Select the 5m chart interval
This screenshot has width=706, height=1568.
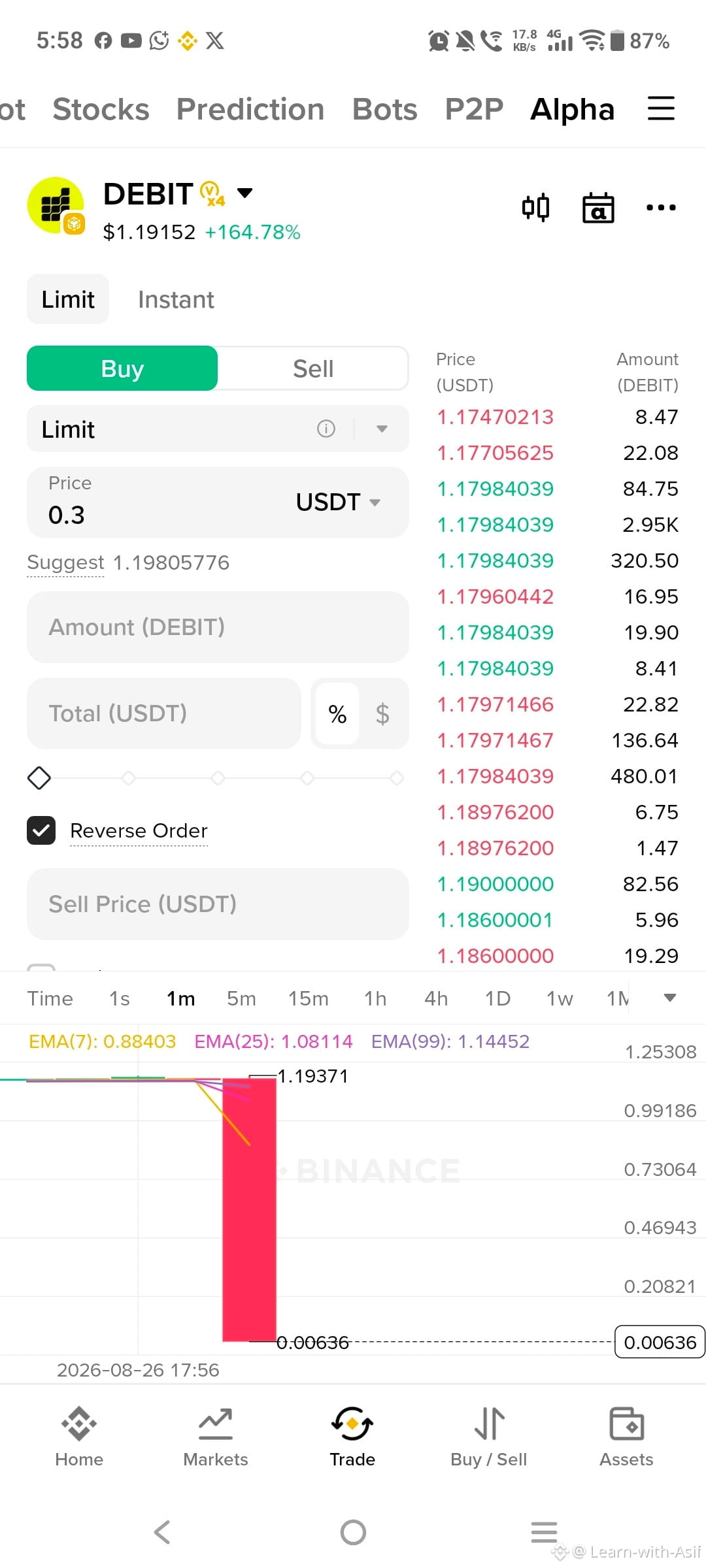tap(241, 998)
